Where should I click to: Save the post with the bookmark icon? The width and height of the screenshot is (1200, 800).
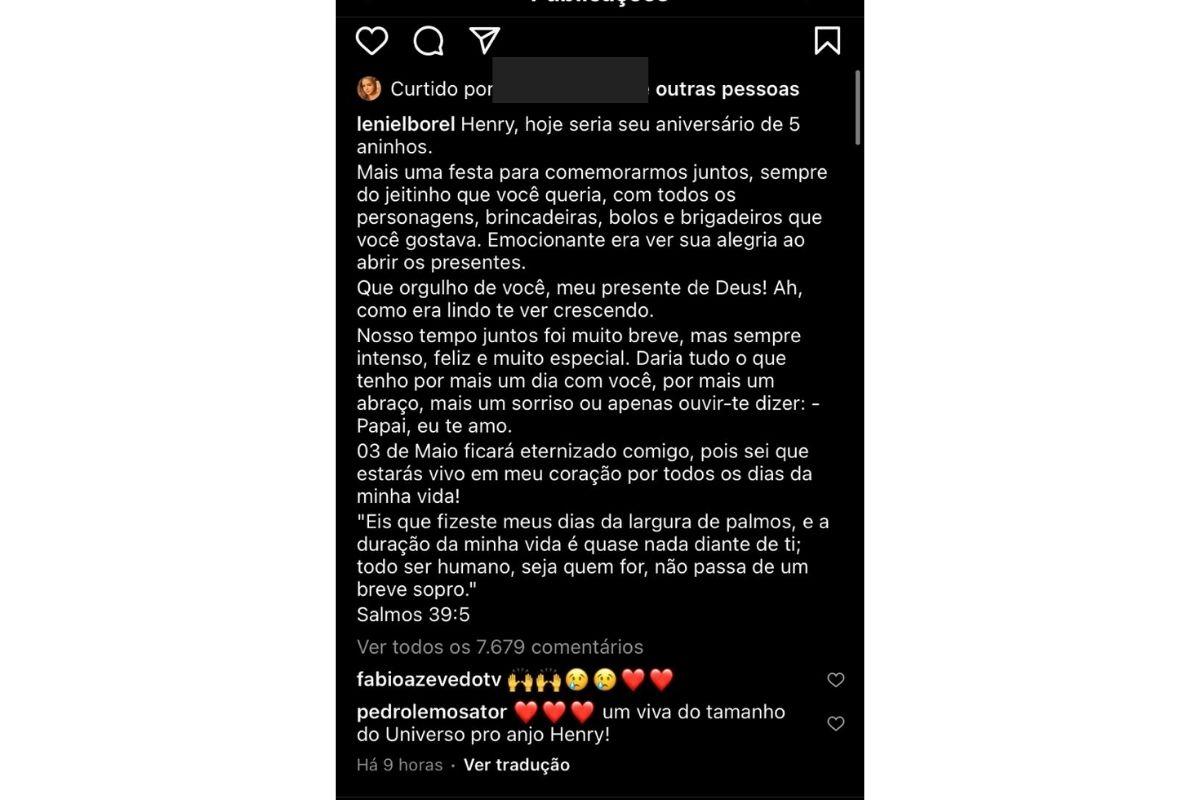pyautogui.click(x=827, y=41)
